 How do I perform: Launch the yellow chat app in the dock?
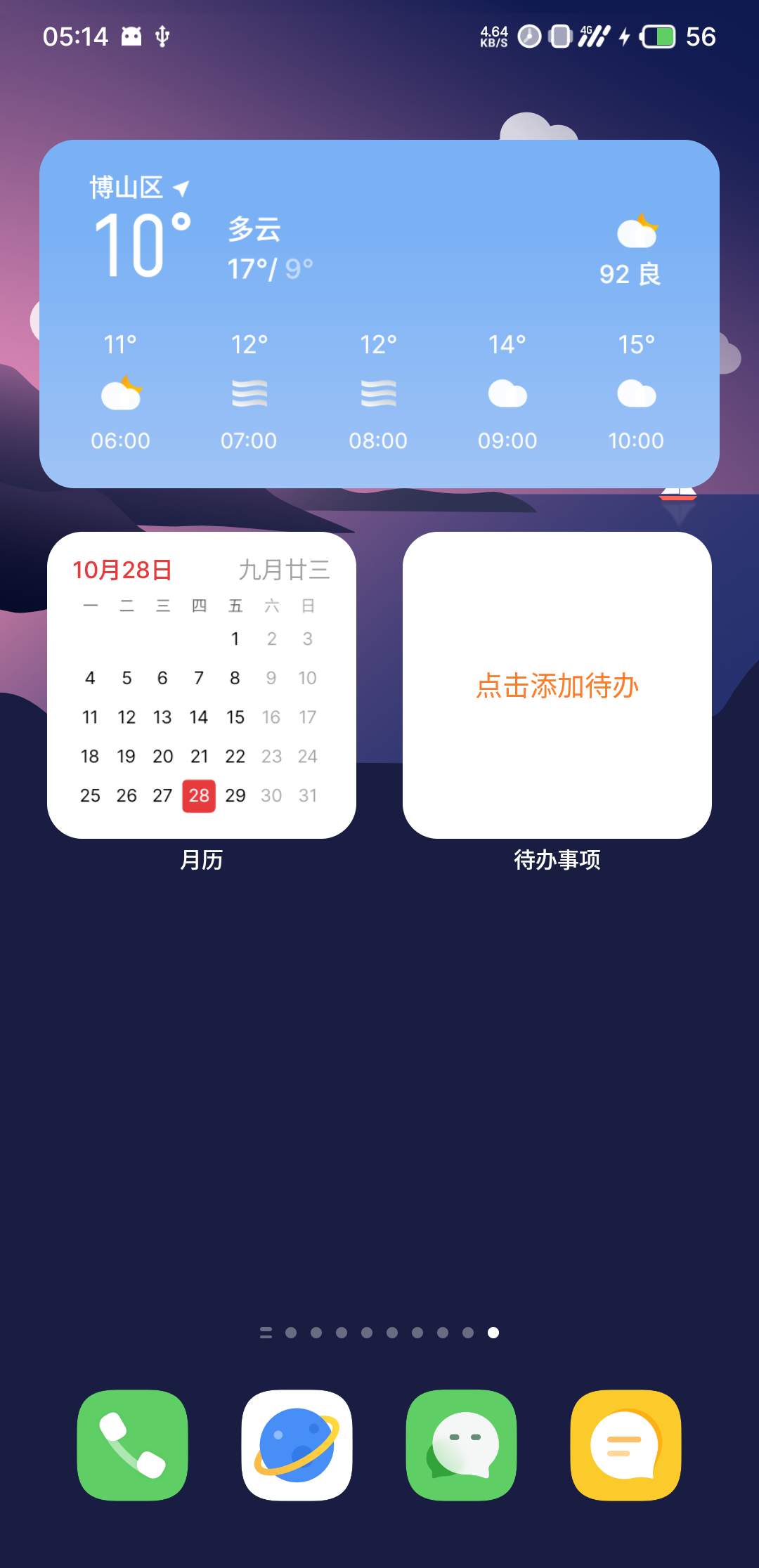point(625,1444)
